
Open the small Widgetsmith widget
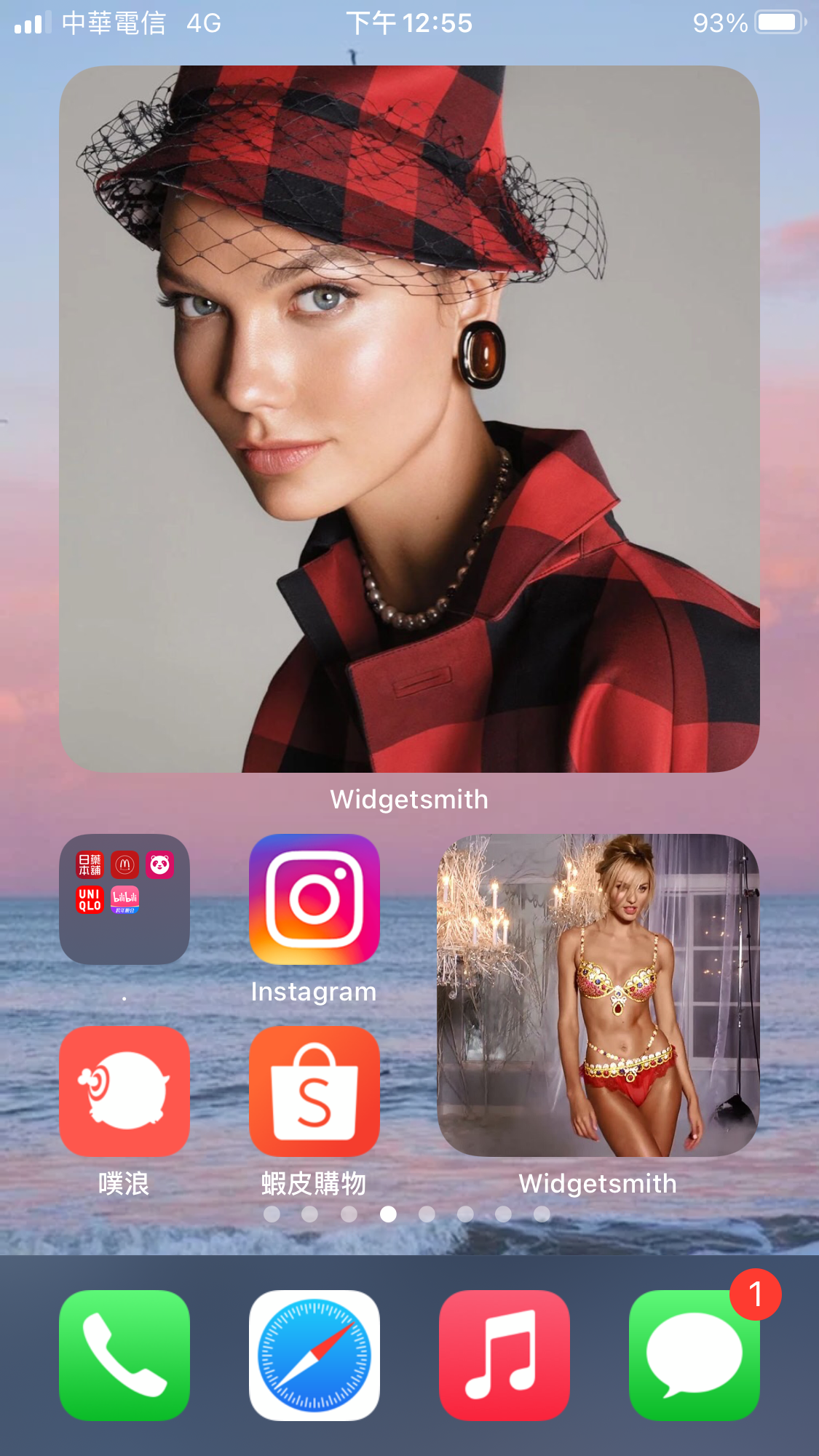[x=598, y=995]
